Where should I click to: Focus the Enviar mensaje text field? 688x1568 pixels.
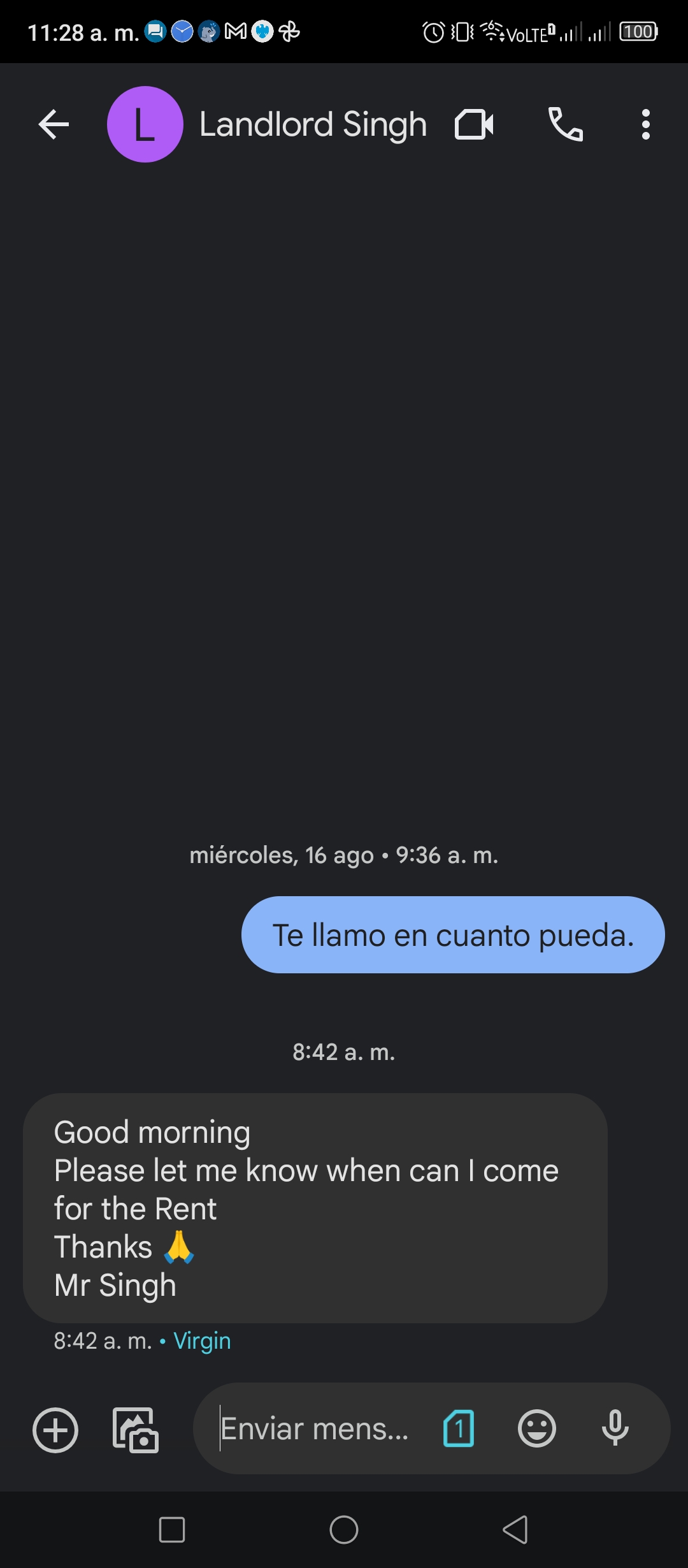pyautogui.click(x=315, y=1428)
